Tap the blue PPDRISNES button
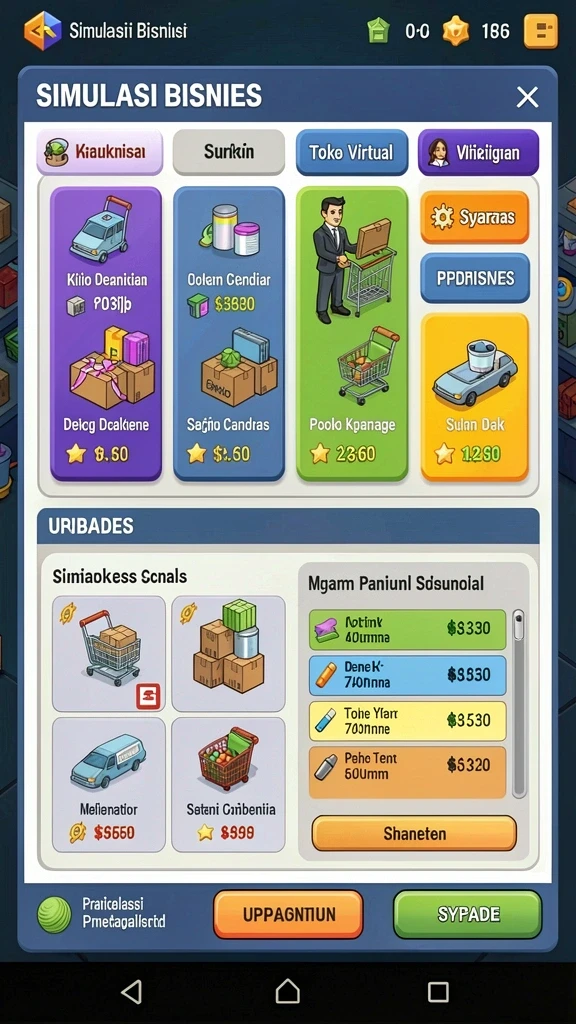The height and width of the screenshot is (1024, 576). 475,278
